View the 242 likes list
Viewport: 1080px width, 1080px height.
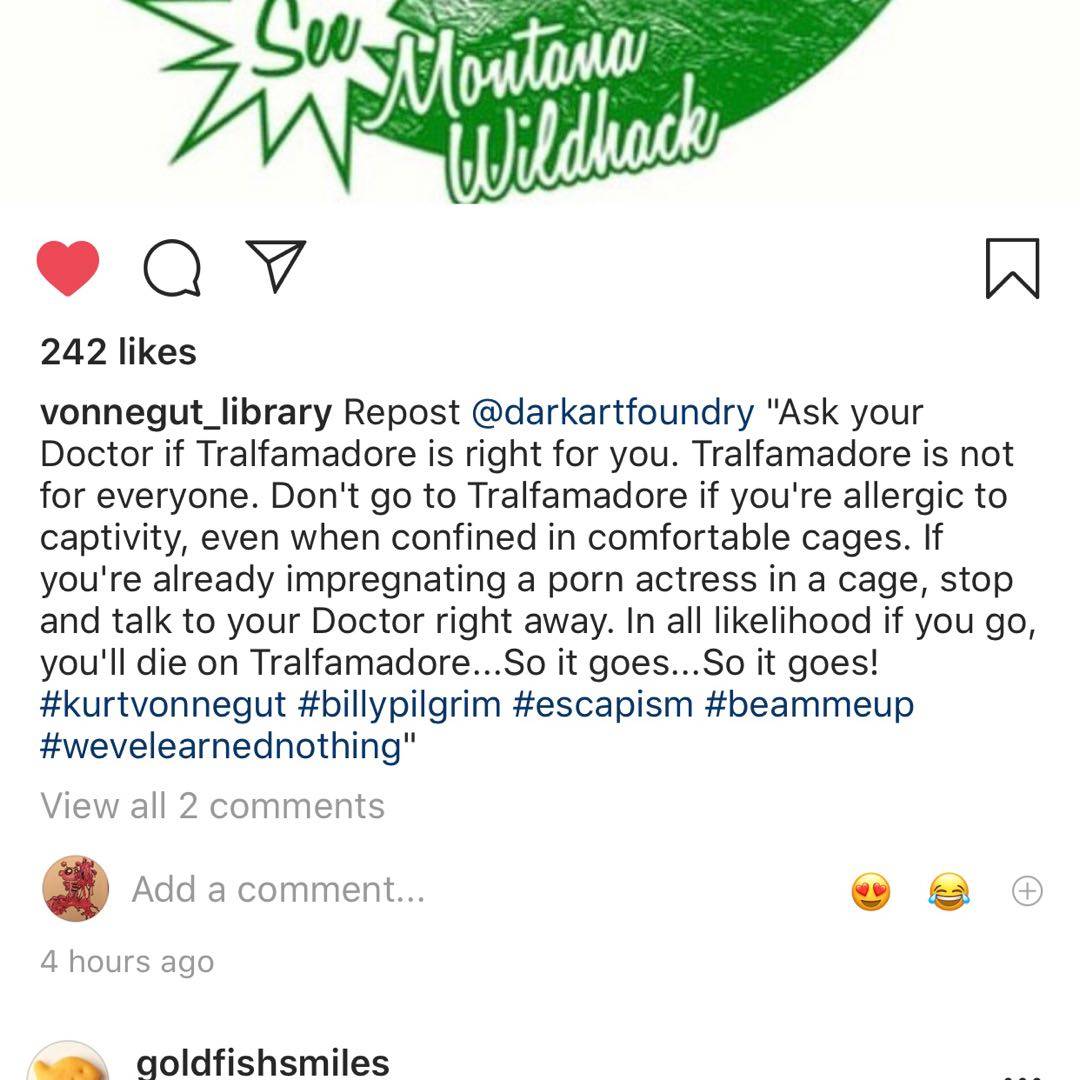(x=118, y=352)
